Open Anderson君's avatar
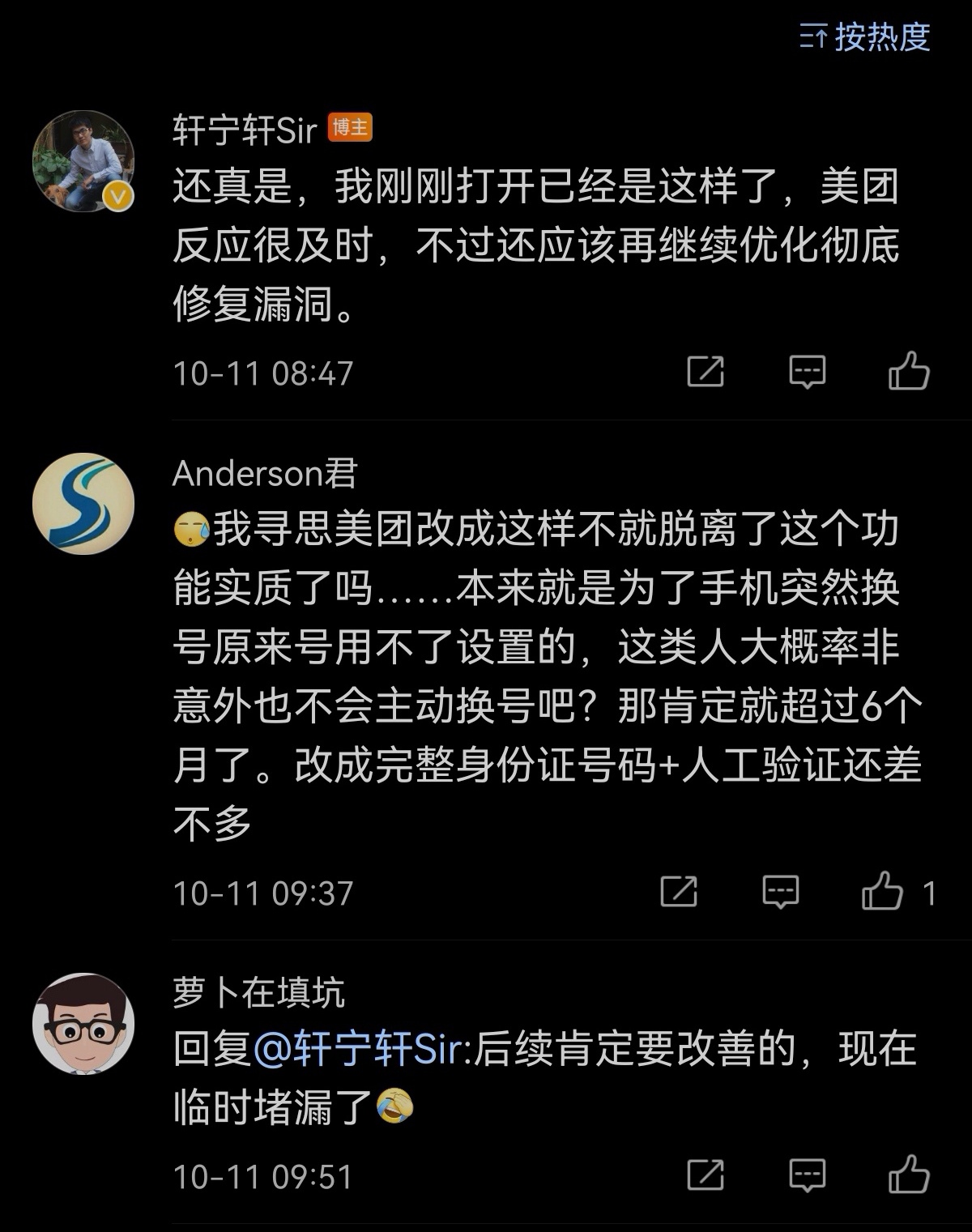Image resolution: width=972 pixels, height=1232 pixels. 83,504
